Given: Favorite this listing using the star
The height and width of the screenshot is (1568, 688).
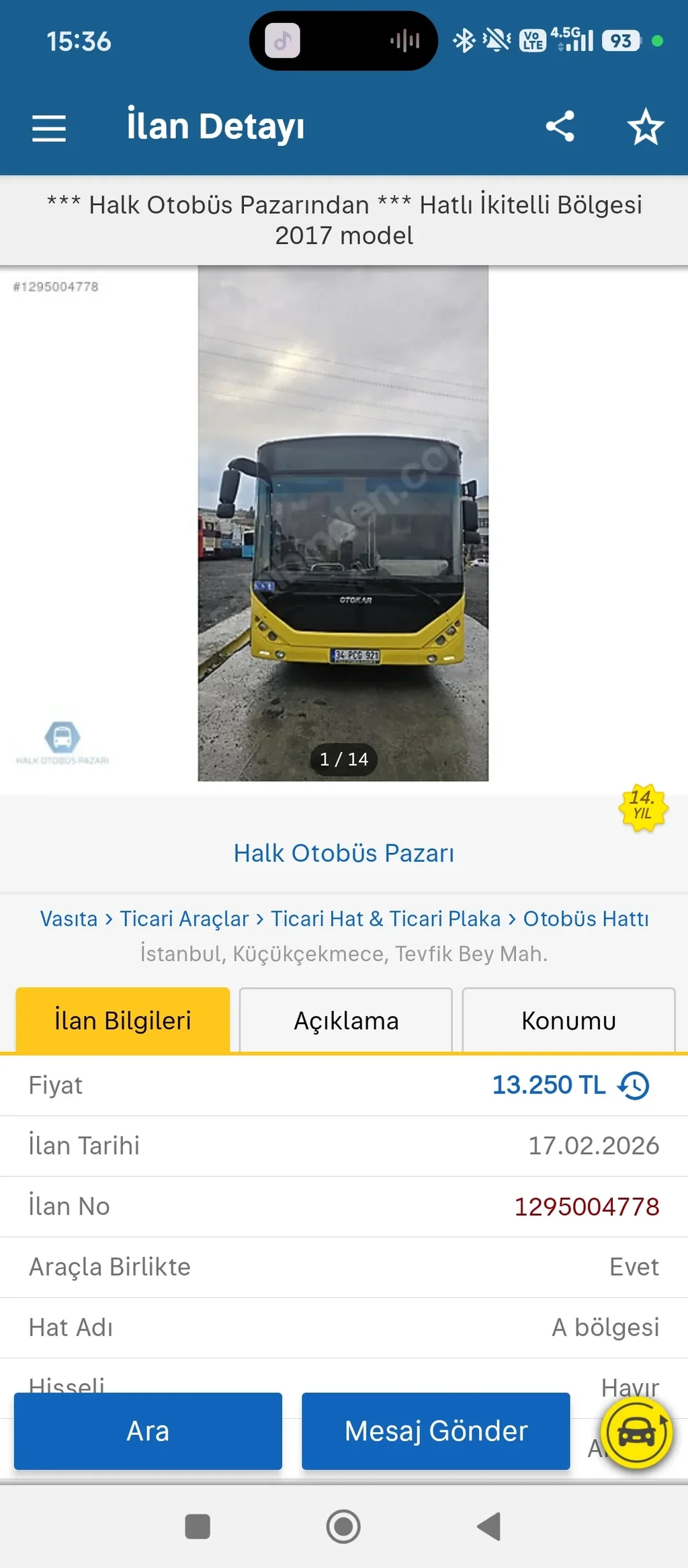Looking at the screenshot, I should [x=645, y=128].
